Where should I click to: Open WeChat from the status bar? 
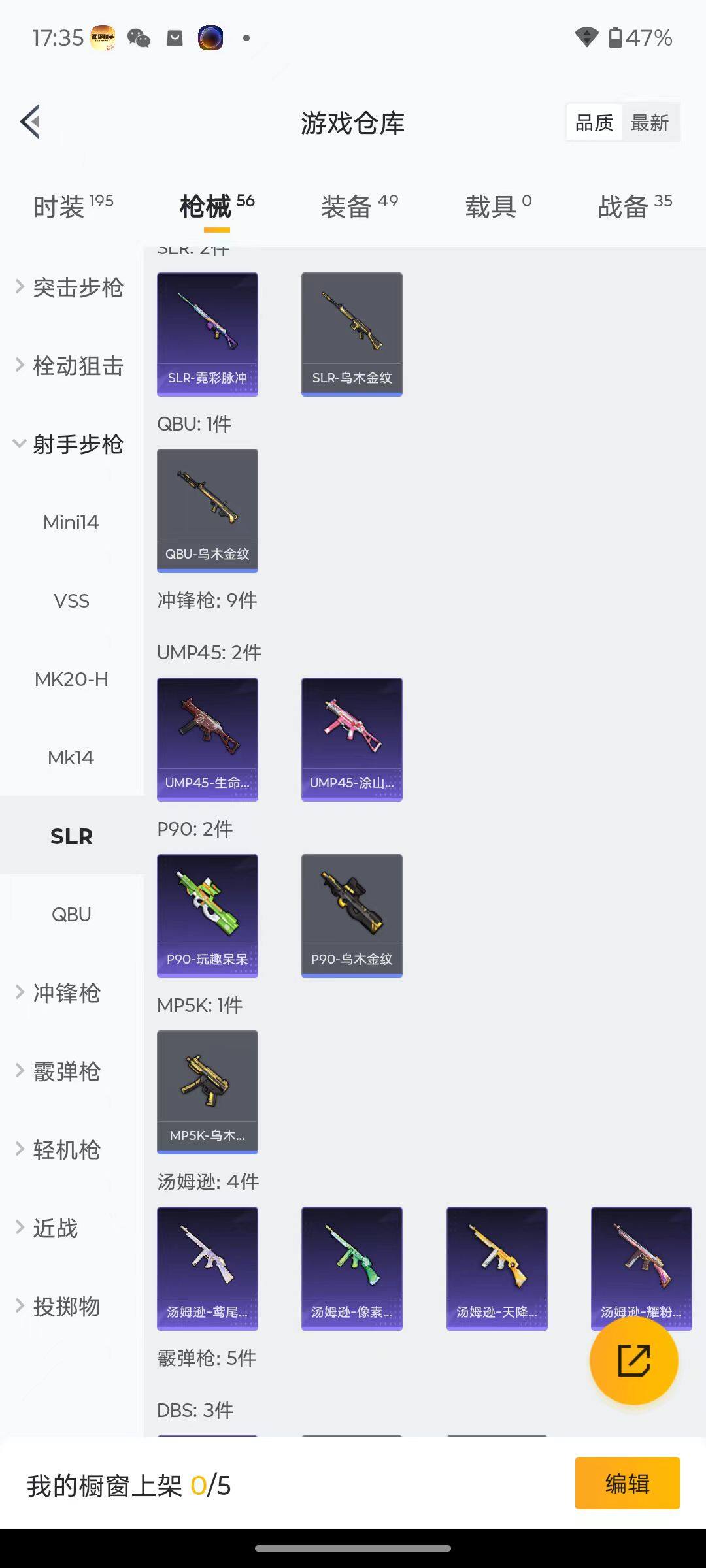tap(138, 38)
